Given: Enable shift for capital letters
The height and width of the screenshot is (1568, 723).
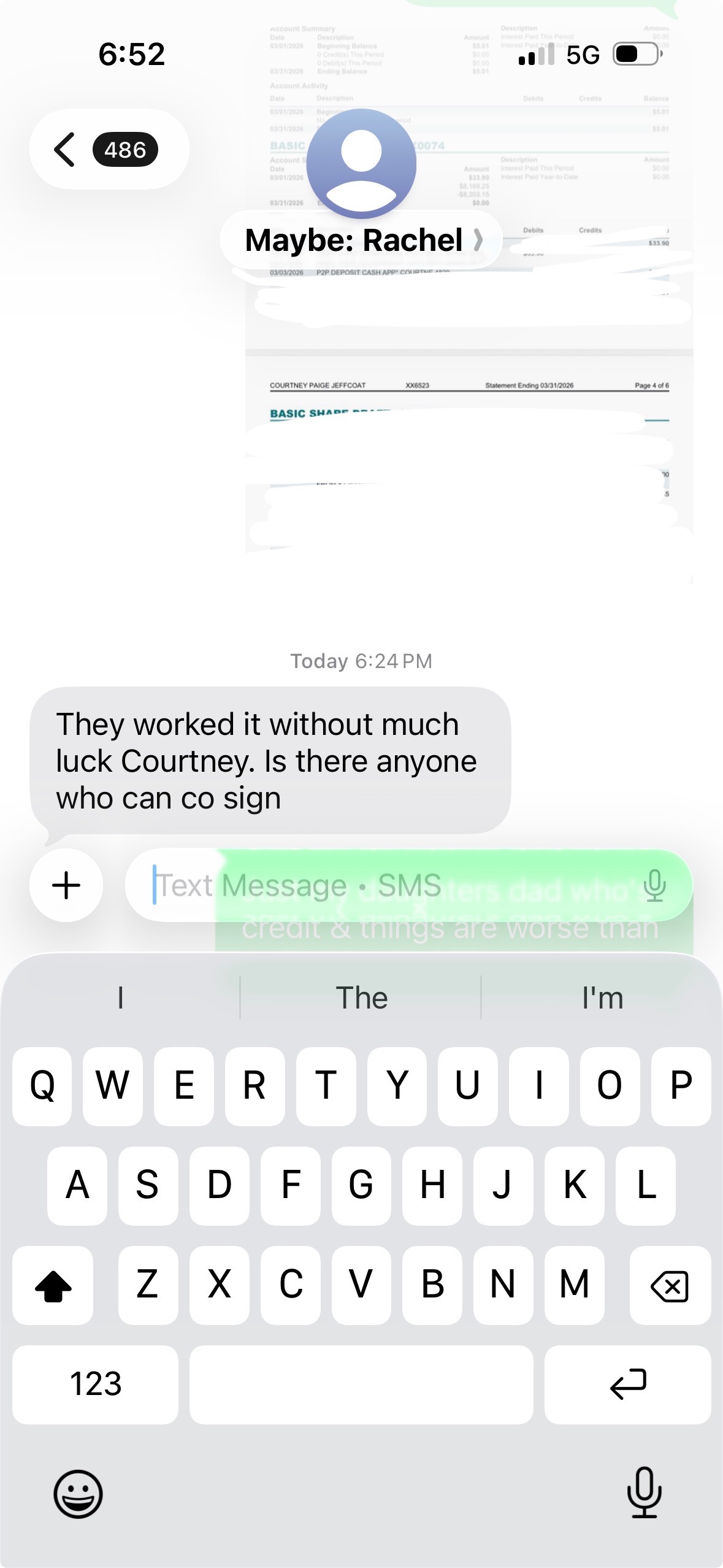Looking at the screenshot, I should [x=53, y=1285].
